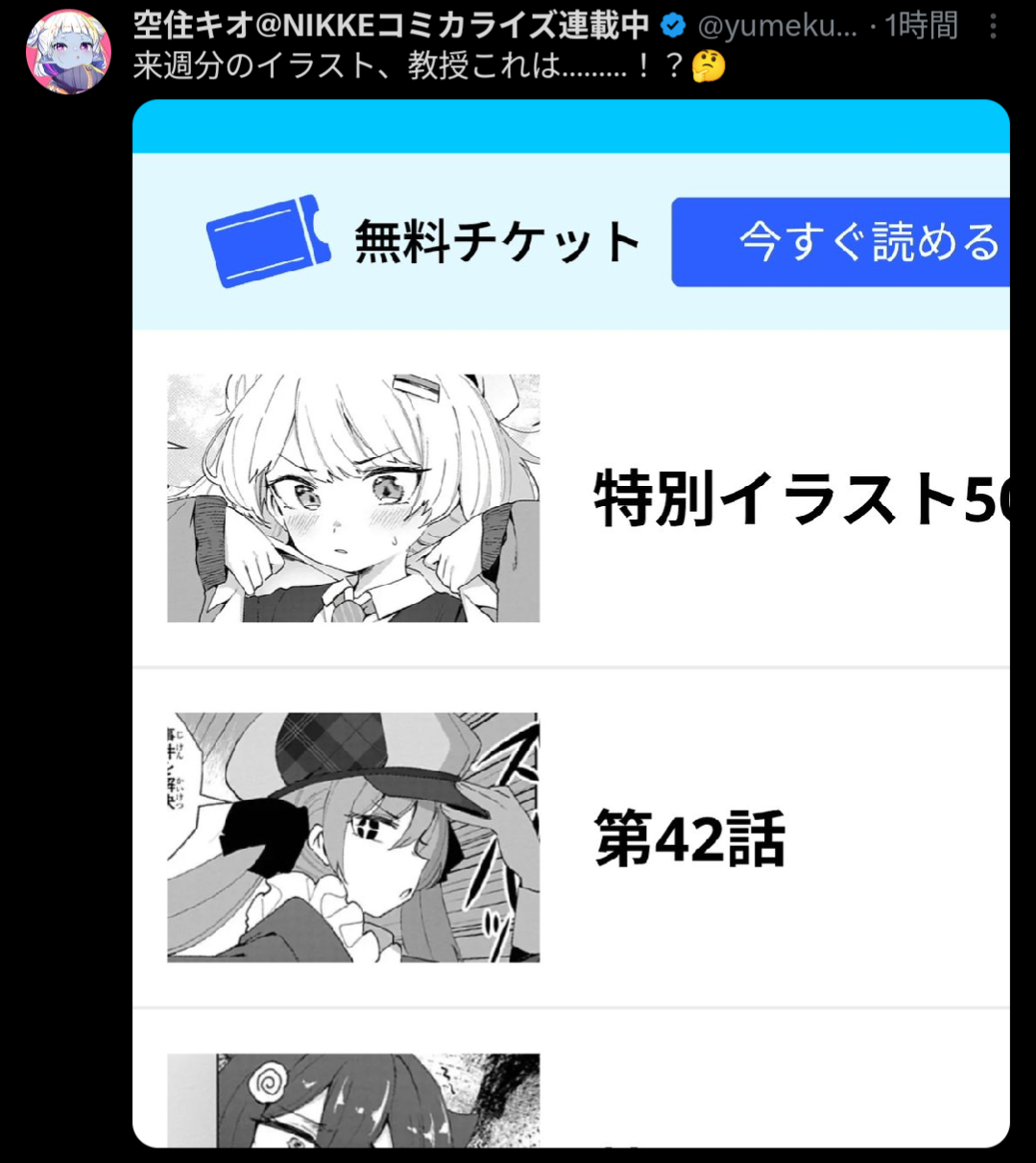
Task: Open 空住キオ's profile from display name
Action: pyautogui.click(x=391, y=25)
